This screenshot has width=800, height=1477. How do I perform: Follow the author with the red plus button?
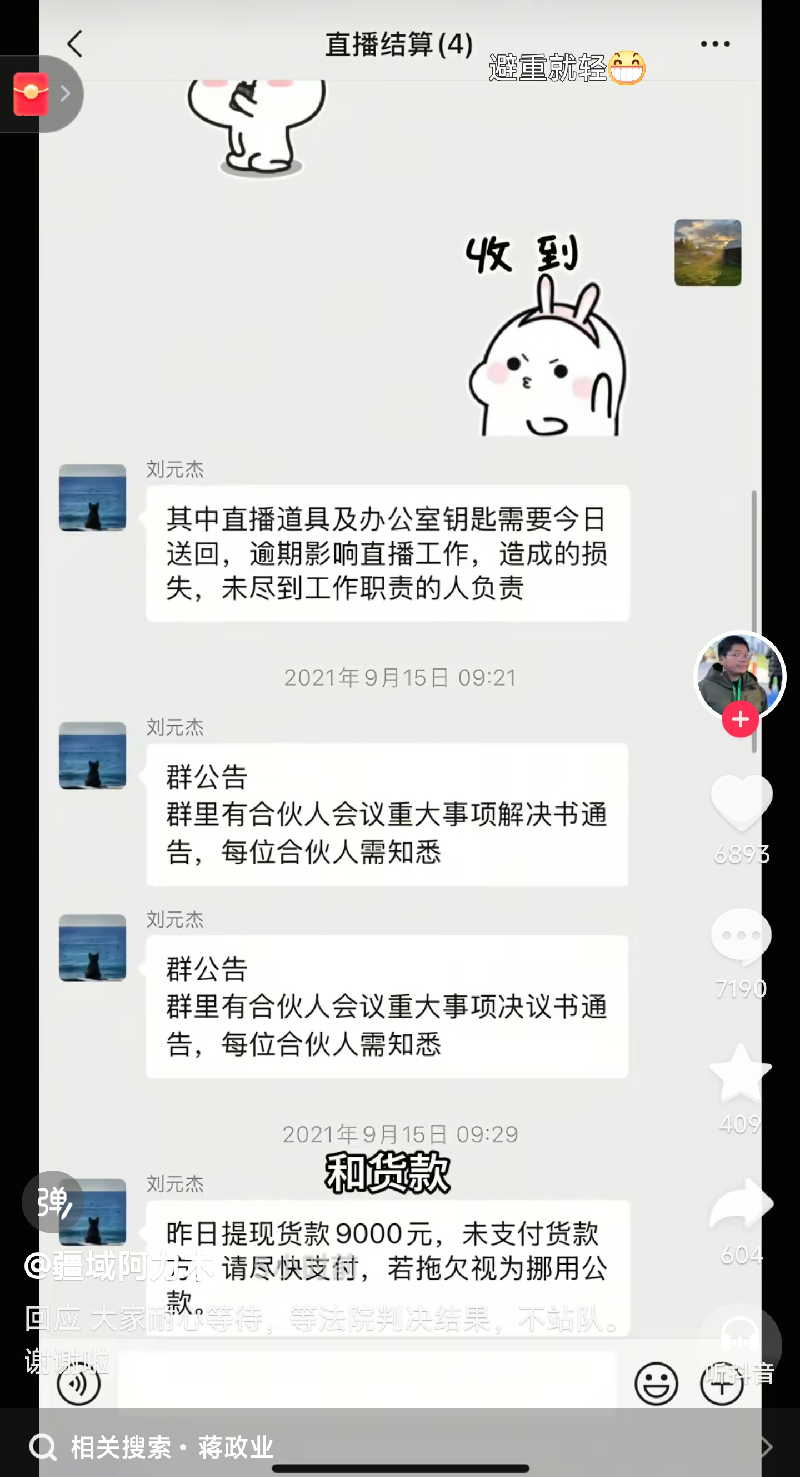click(740, 719)
